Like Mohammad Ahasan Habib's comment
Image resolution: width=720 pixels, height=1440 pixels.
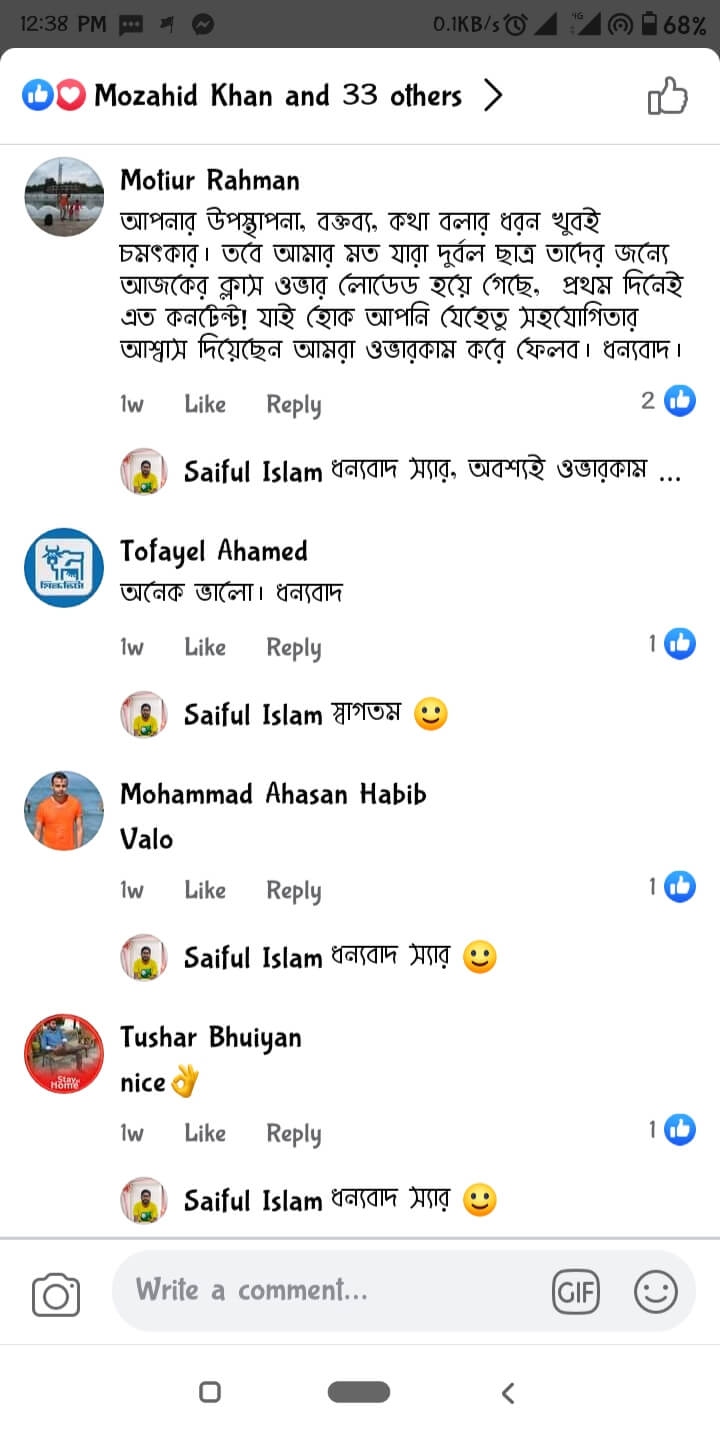[x=205, y=890]
